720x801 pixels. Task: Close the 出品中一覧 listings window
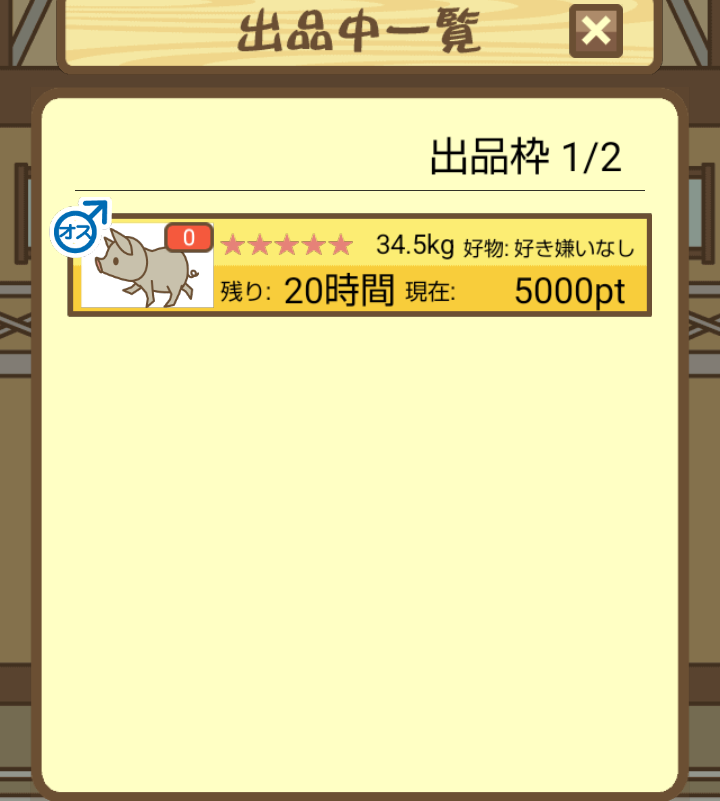[x=595, y=31]
